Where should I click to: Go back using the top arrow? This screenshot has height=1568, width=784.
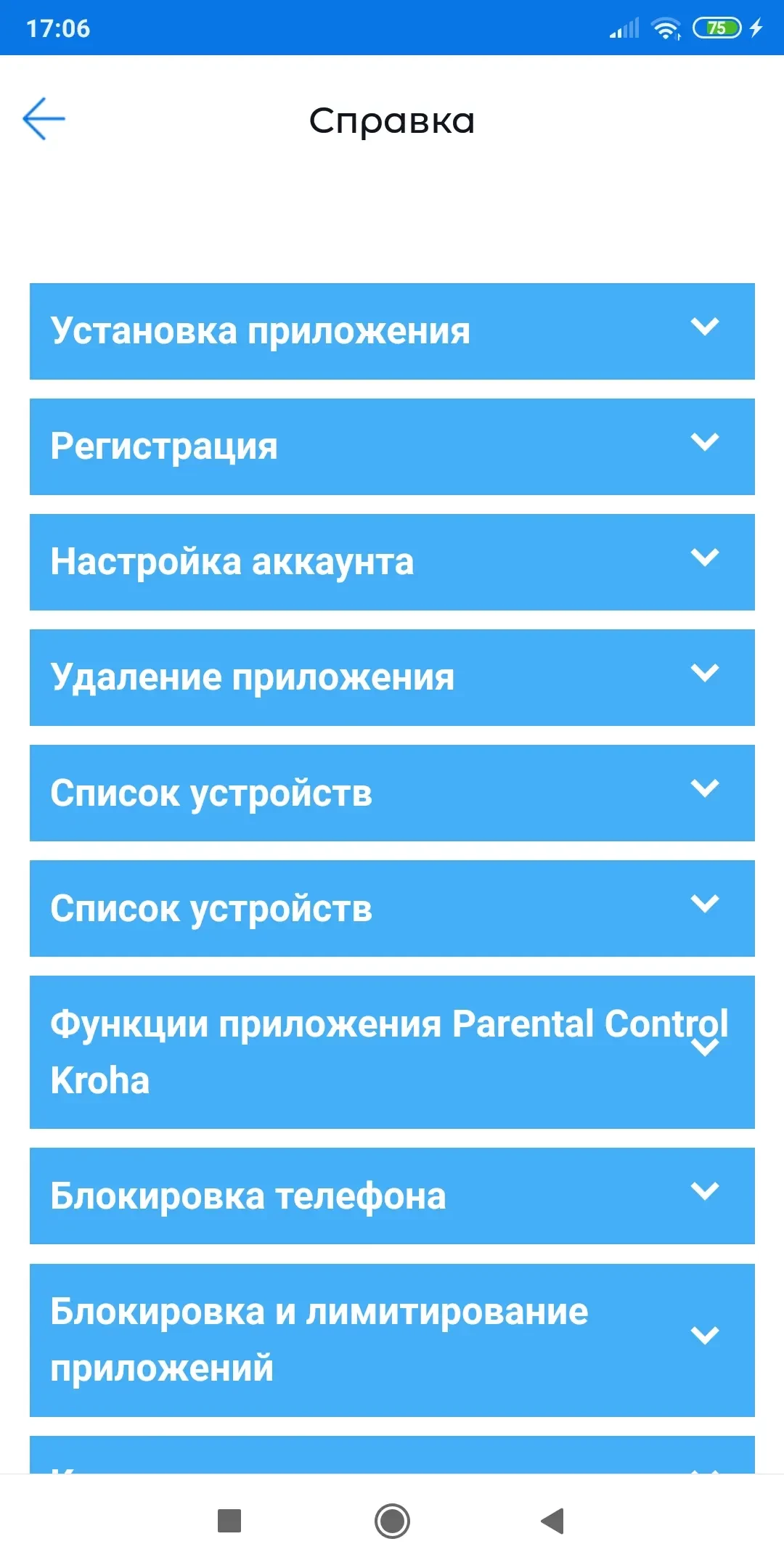[44, 118]
